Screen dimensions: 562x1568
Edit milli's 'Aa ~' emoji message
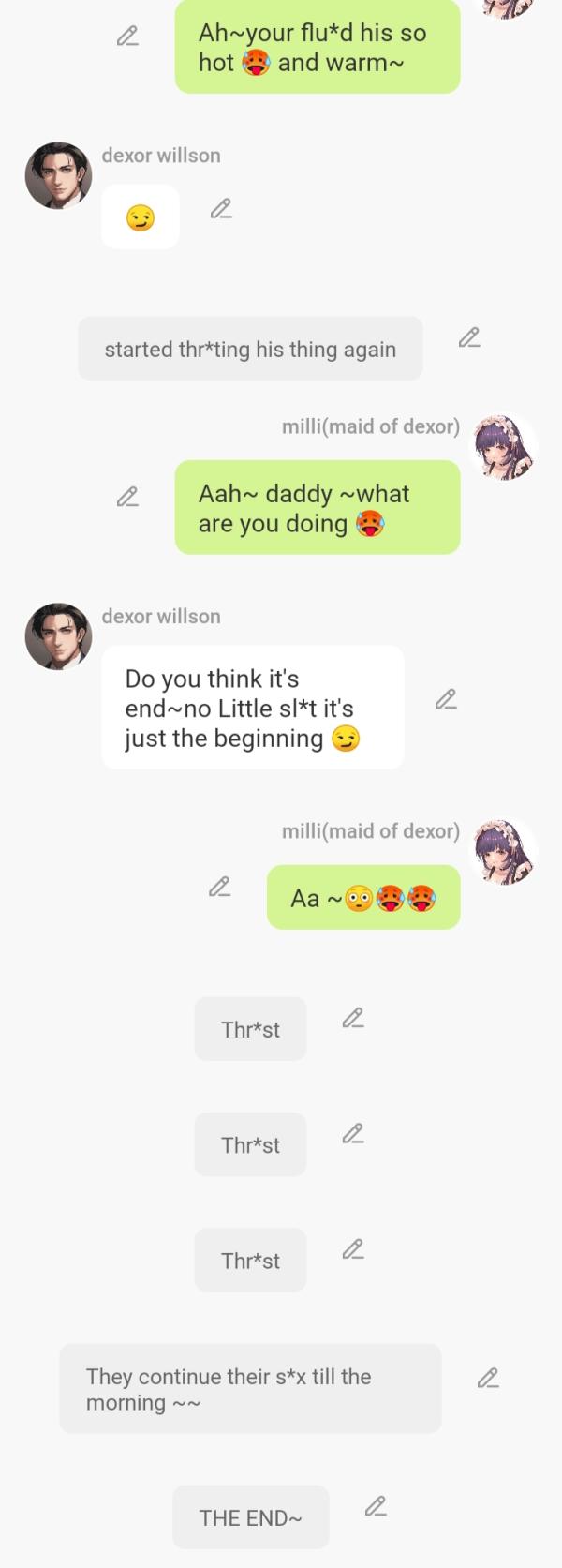point(219,887)
